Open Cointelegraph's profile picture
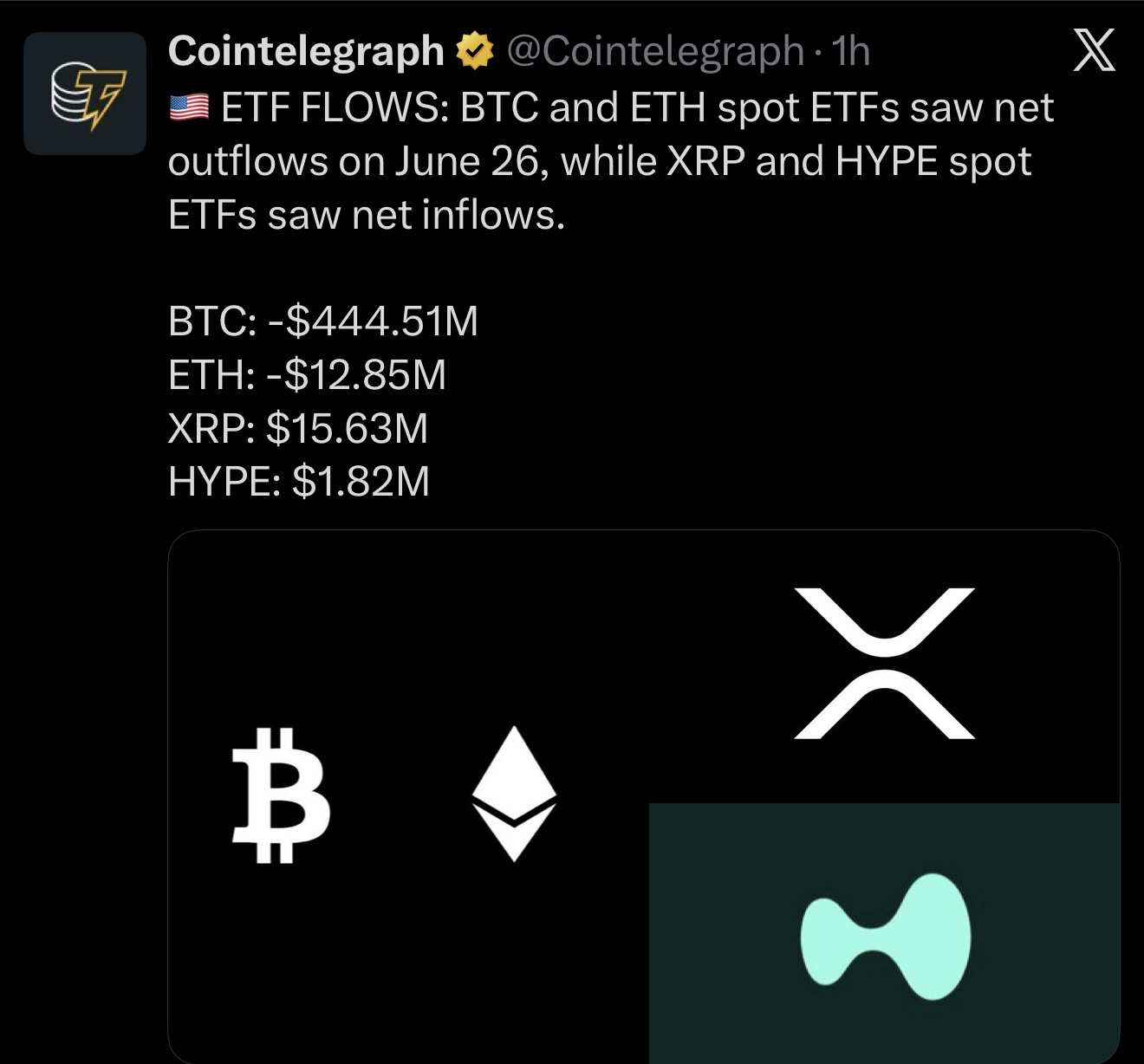The width and height of the screenshot is (1144, 1064). click(85, 94)
